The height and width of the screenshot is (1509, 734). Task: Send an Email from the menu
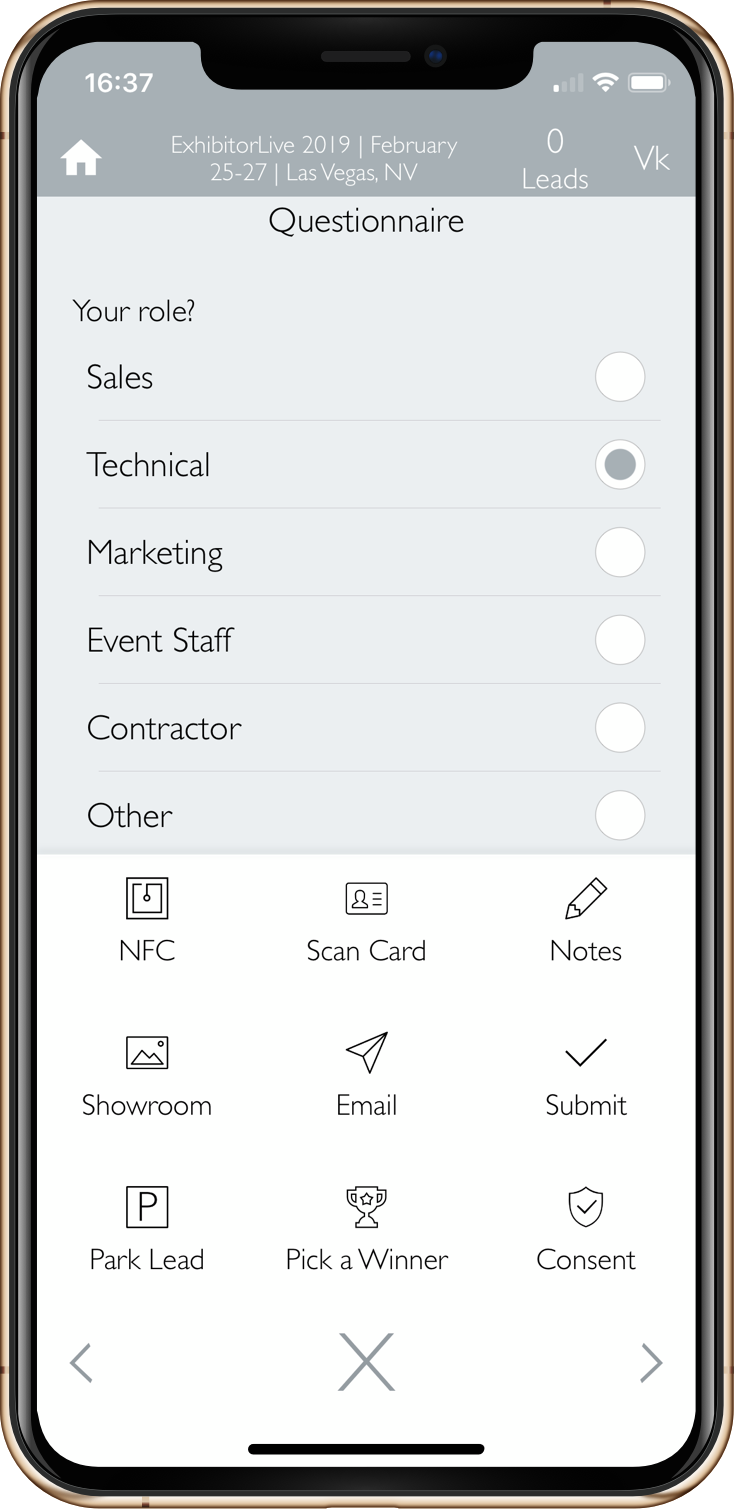[x=366, y=1075]
